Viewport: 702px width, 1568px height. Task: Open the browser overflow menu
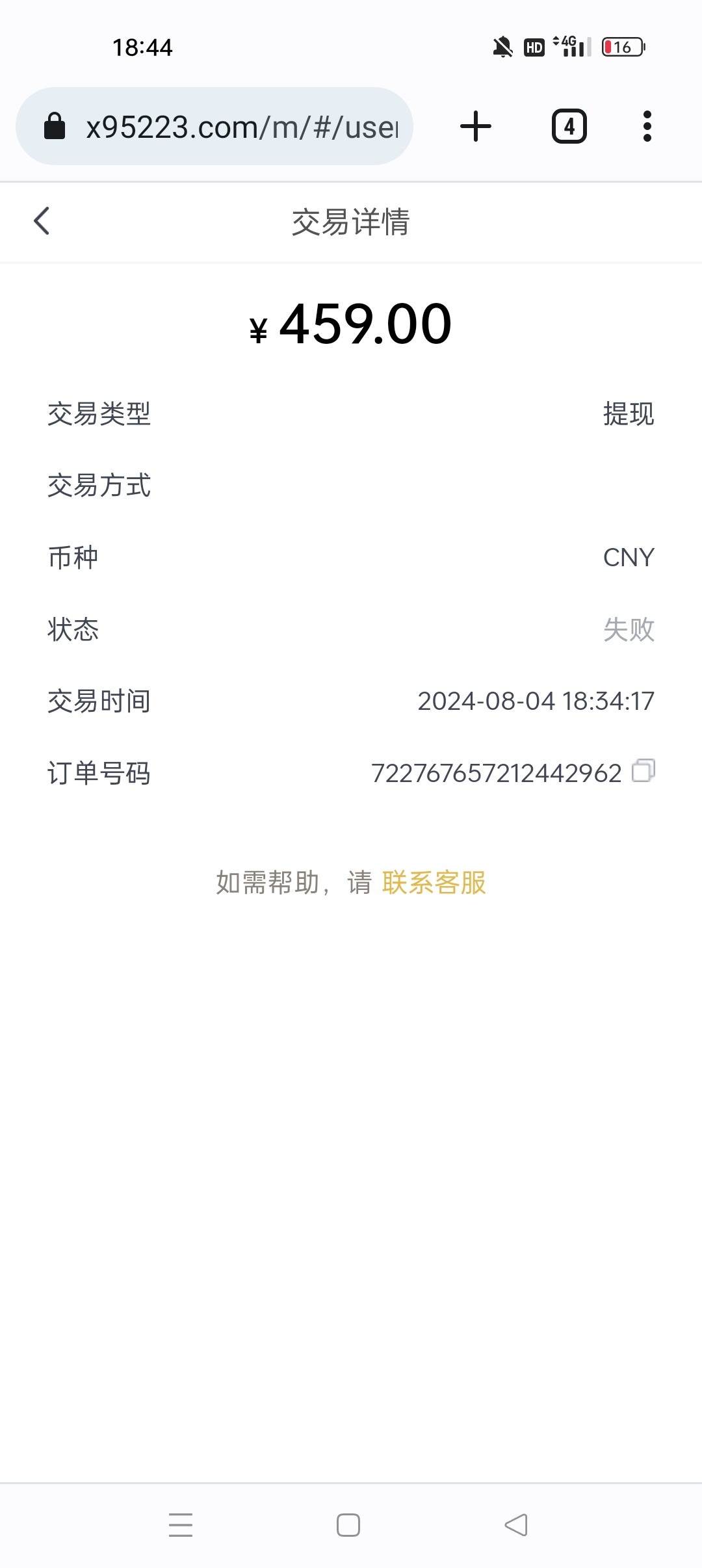(x=647, y=126)
